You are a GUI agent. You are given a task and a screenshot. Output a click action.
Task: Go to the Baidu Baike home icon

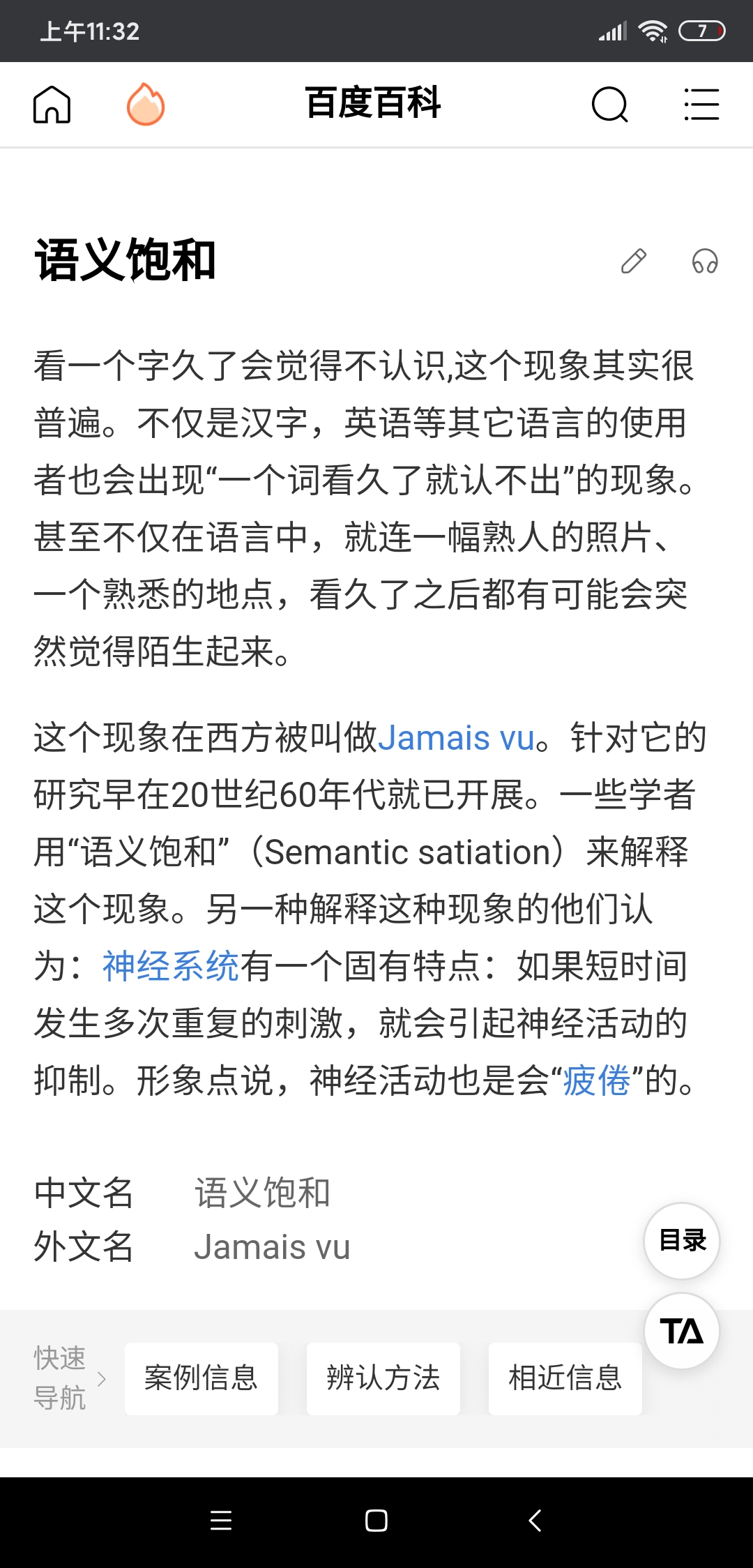point(52,105)
